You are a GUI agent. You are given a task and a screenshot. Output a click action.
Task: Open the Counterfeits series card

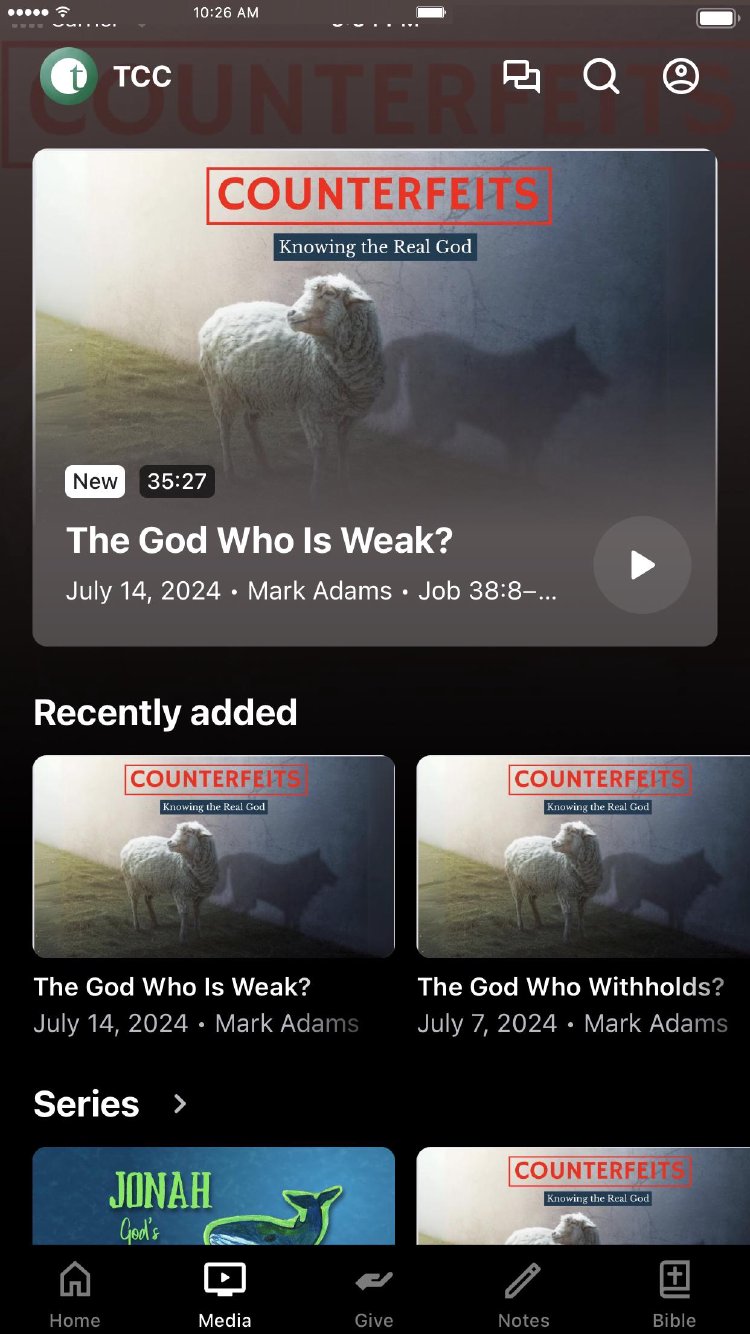pos(583,1195)
